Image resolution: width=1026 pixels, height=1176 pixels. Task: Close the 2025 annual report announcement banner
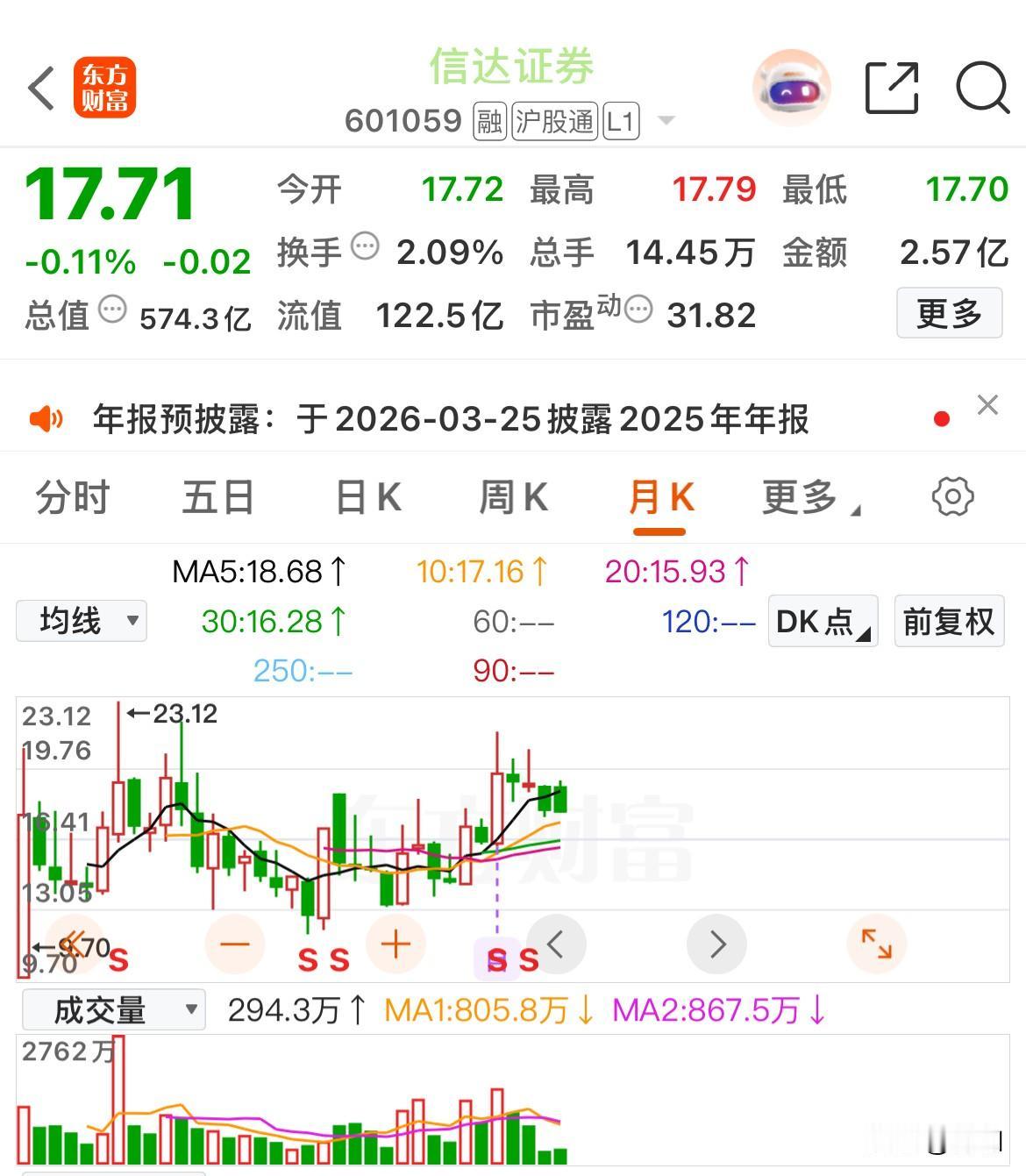point(987,405)
